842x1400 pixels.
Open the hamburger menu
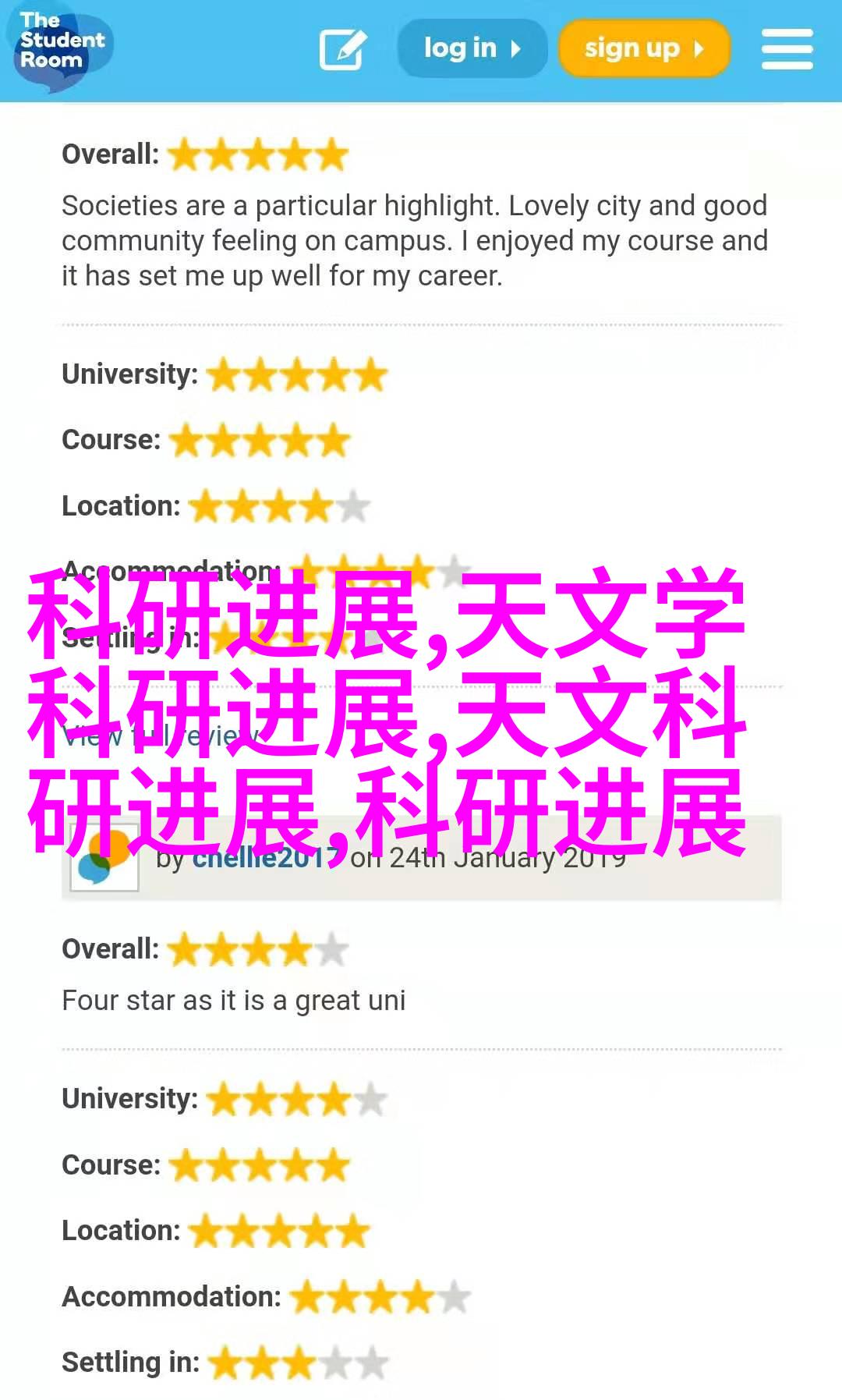pyautogui.click(x=787, y=49)
